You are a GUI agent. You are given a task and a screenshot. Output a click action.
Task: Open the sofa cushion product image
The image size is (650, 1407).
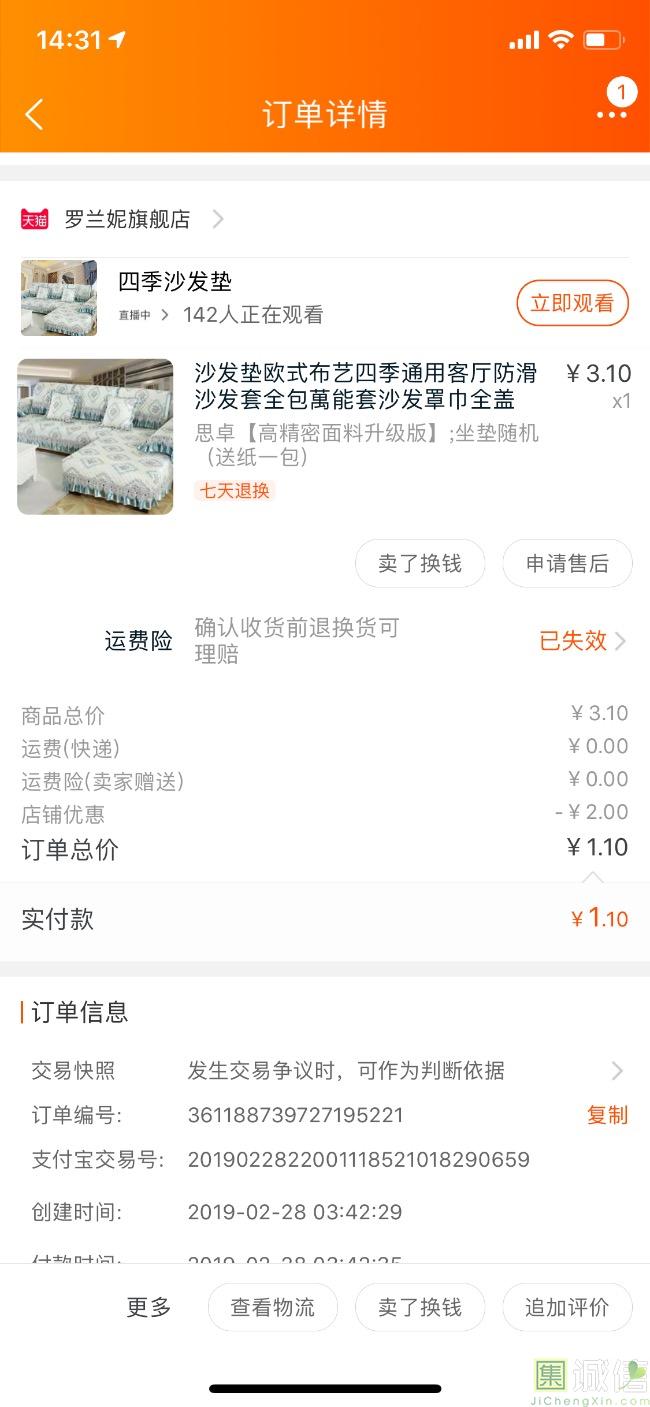pos(95,437)
